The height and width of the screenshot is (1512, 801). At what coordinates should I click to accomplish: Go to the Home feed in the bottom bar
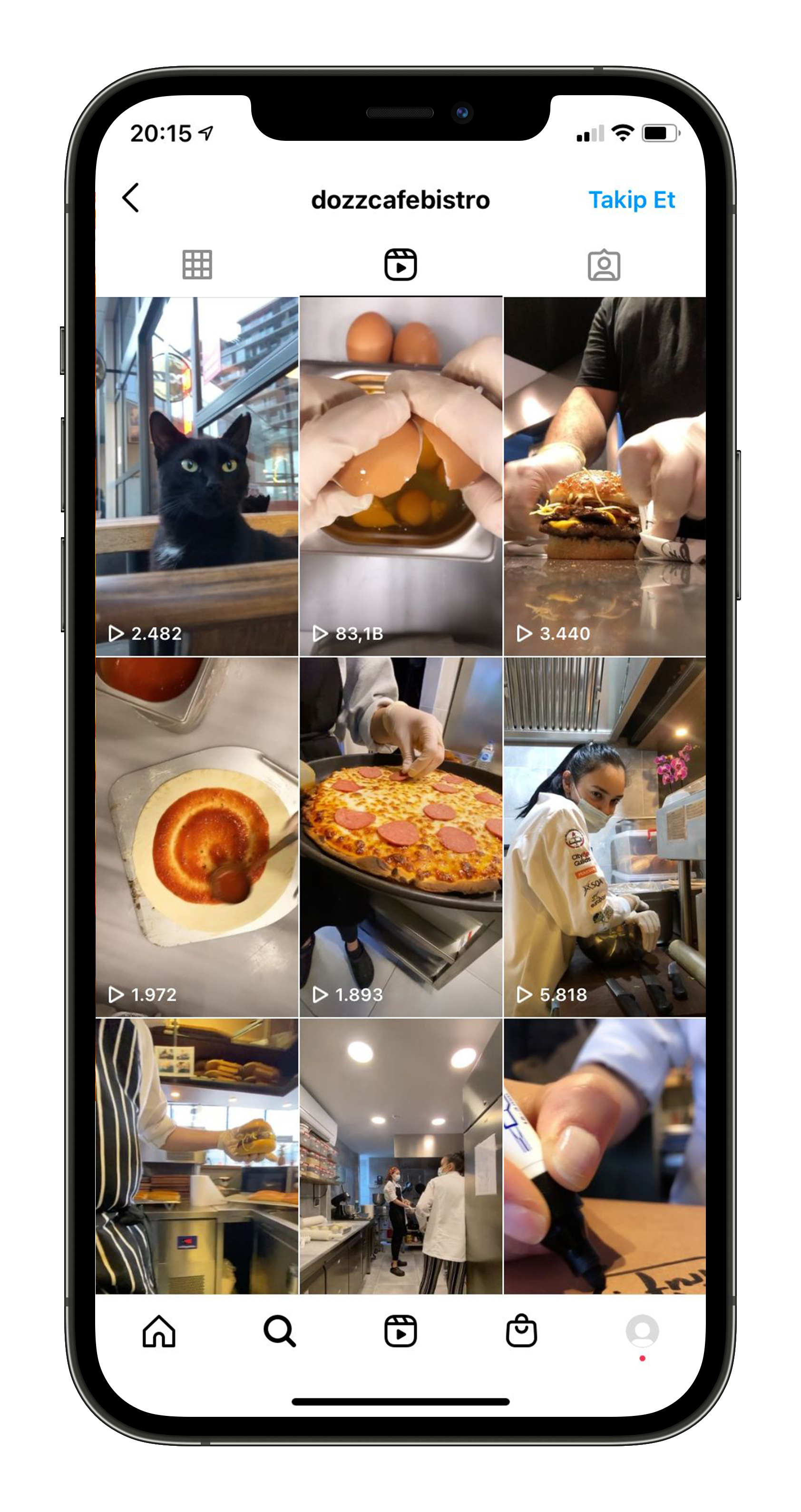[x=159, y=1331]
